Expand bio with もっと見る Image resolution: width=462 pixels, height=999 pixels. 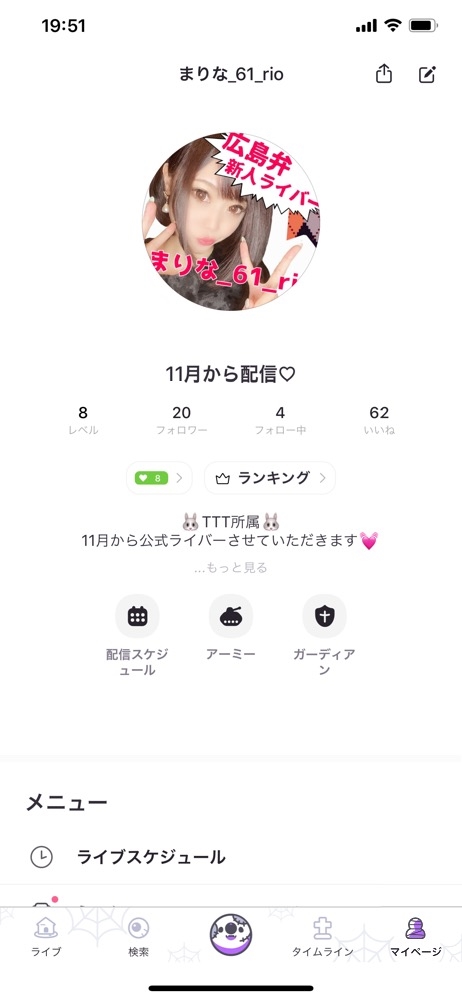[231, 568]
